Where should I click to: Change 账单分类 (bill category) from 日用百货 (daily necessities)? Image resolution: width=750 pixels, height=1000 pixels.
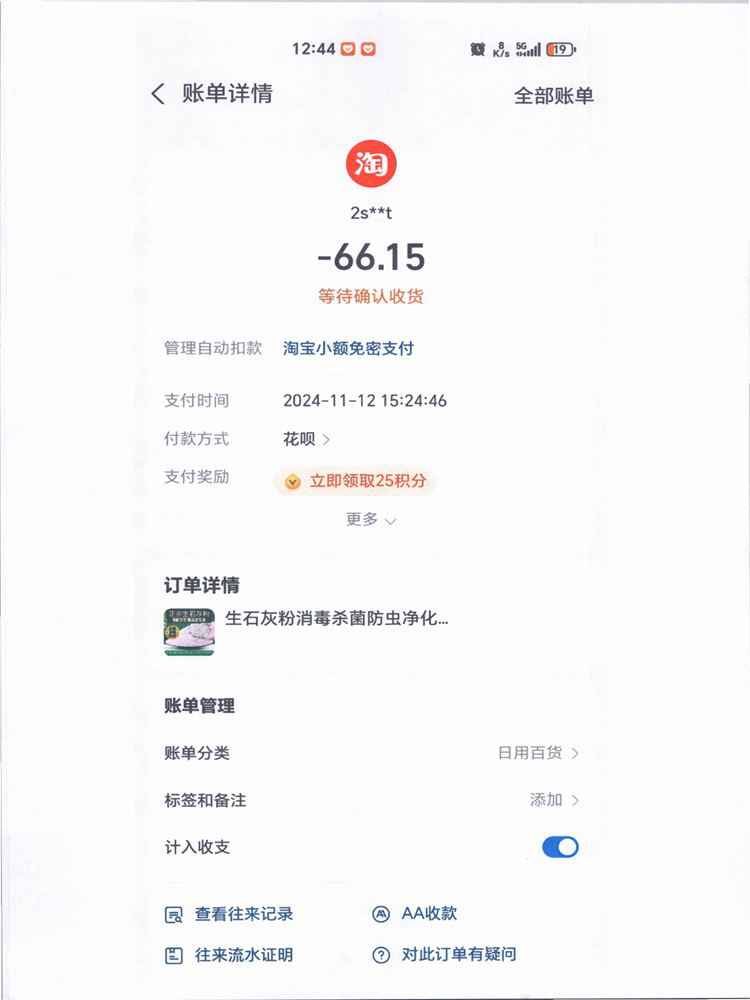(x=538, y=753)
